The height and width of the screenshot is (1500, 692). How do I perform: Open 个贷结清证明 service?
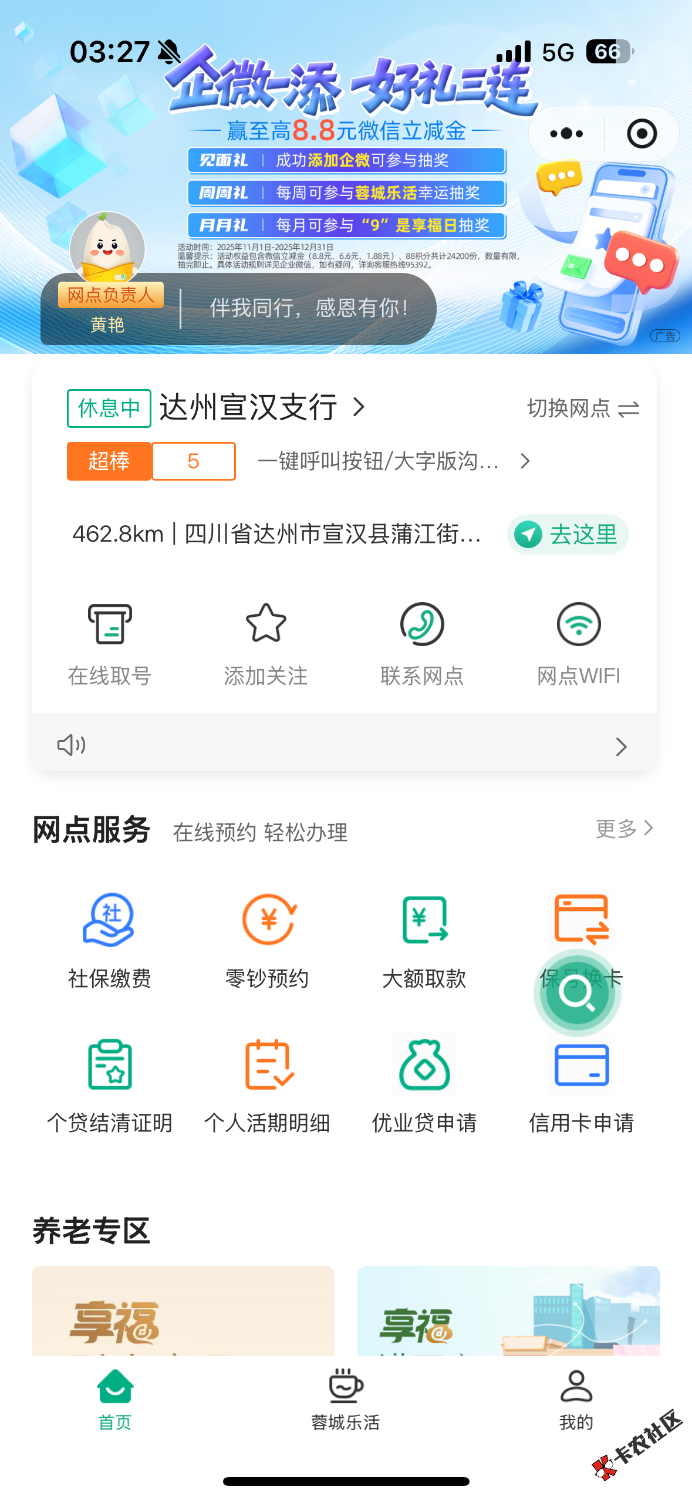pos(109,1086)
